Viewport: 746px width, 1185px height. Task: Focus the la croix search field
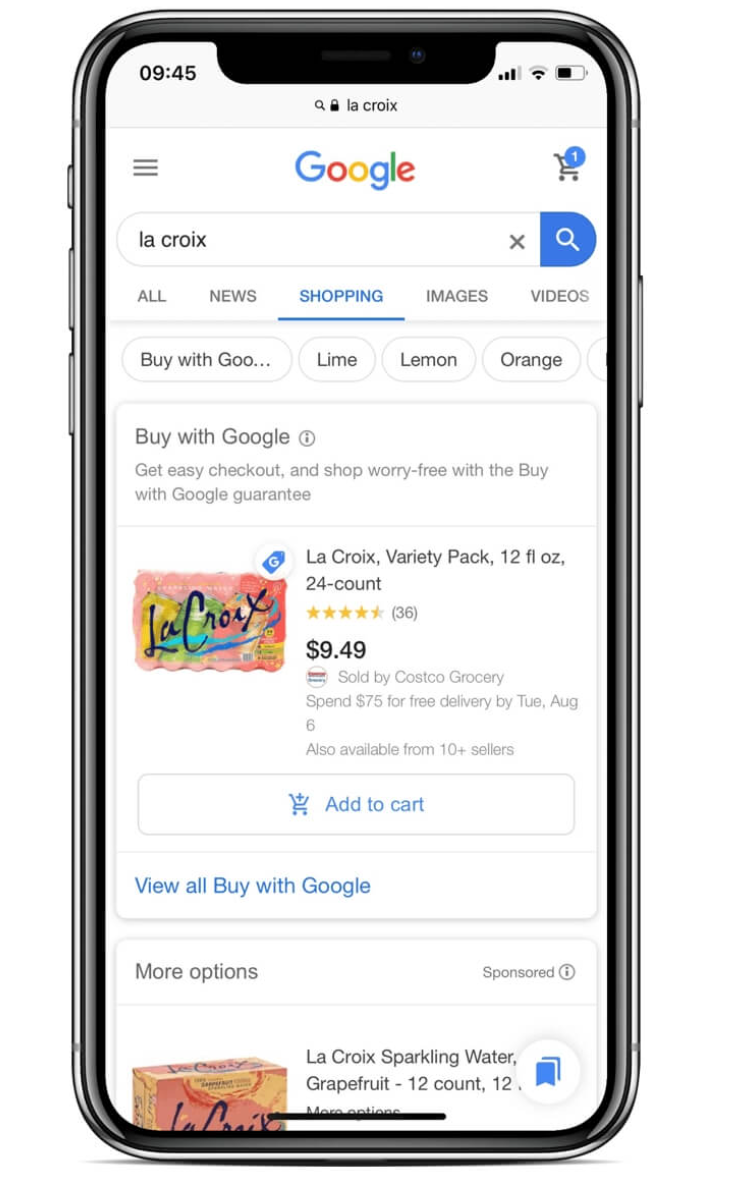click(310, 240)
